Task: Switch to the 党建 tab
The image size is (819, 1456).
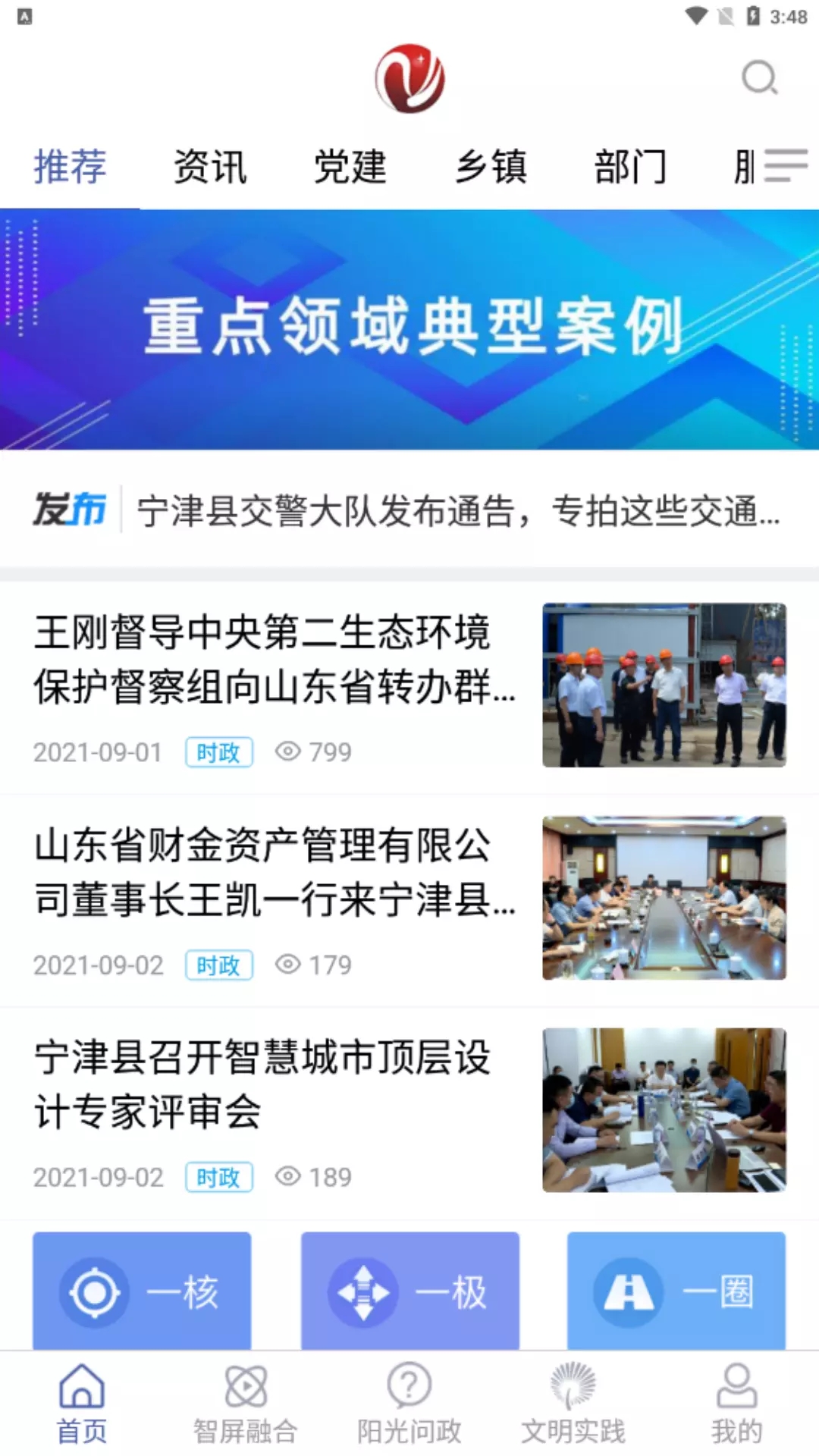Action: click(x=352, y=167)
